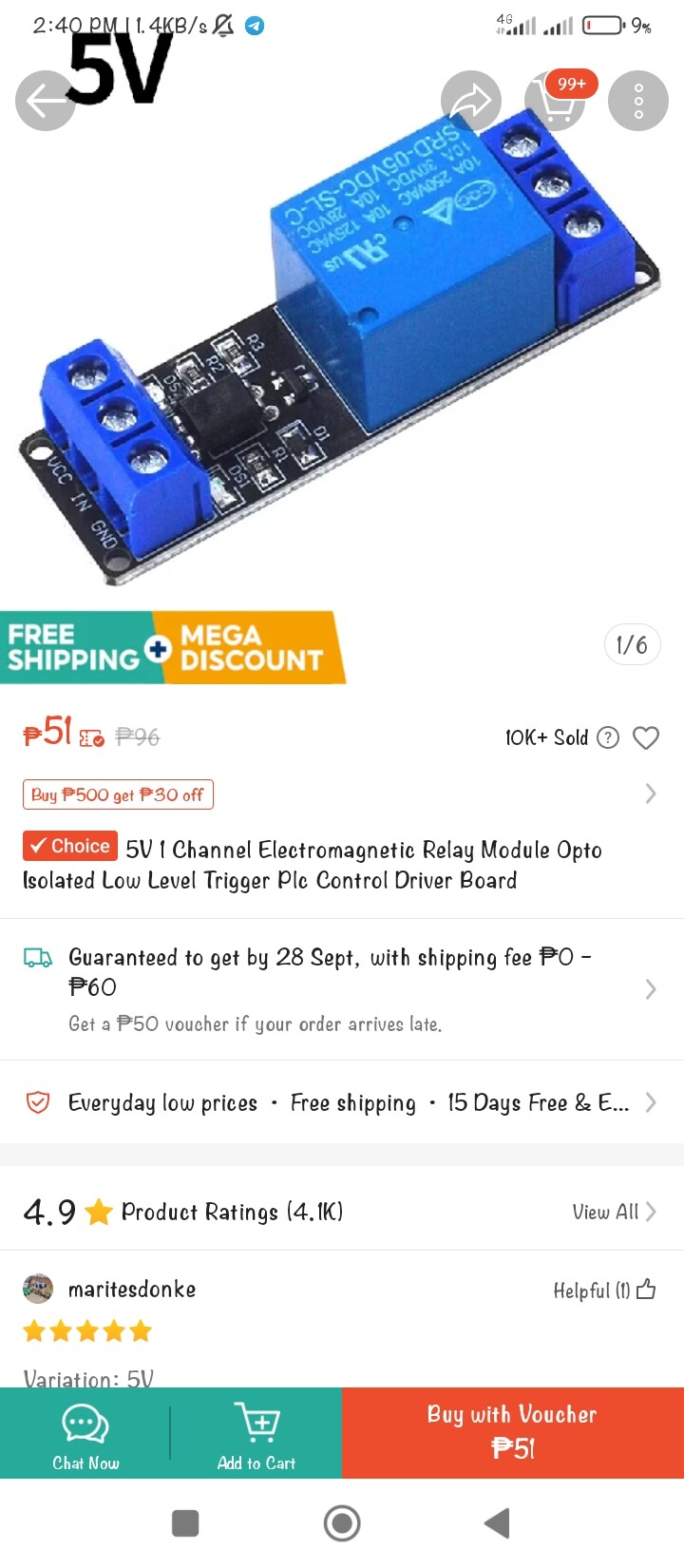Open the shopping cart icon
Image resolution: width=684 pixels, height=1568 pixels.
(555, 101)
